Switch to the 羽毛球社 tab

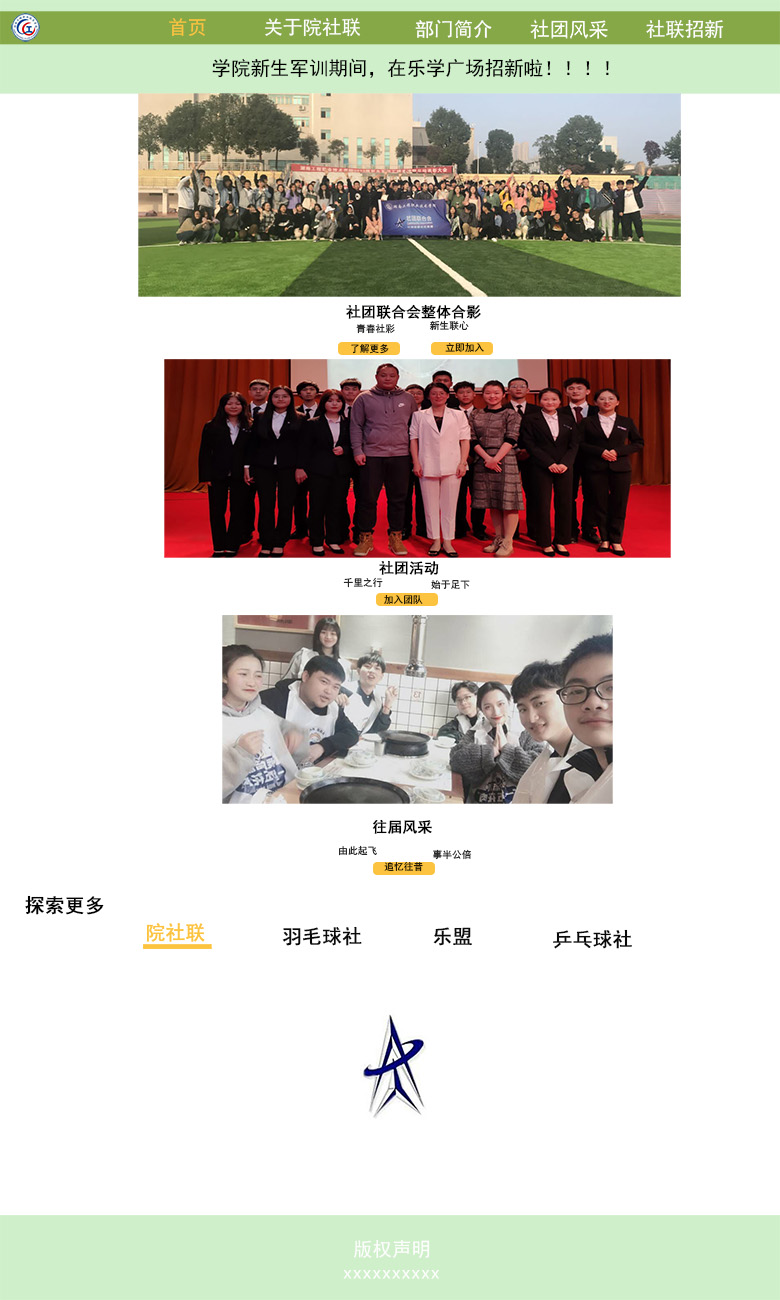(321, 937)
